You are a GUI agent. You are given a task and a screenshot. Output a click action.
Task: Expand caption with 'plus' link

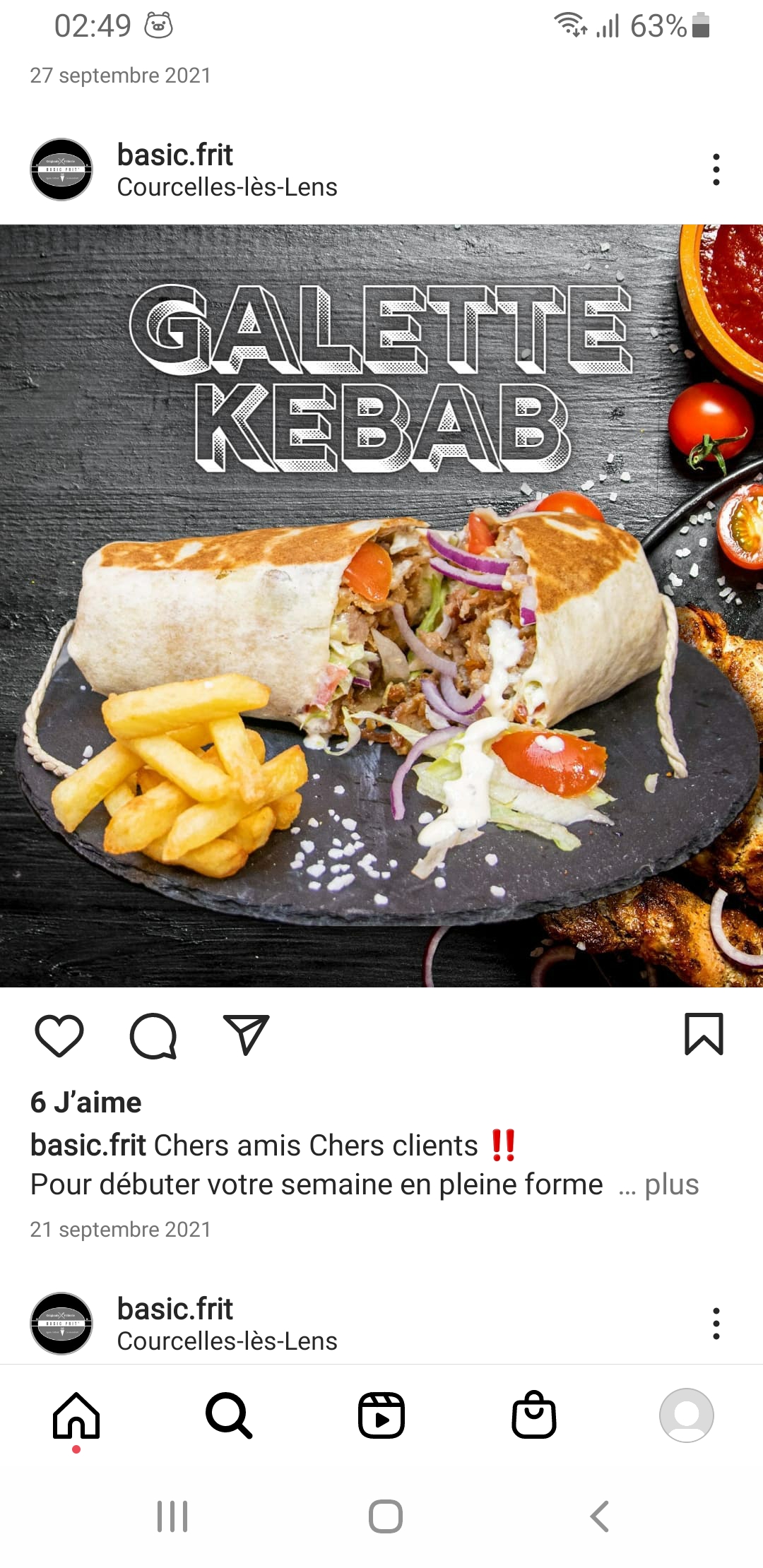coord(670,1184)
